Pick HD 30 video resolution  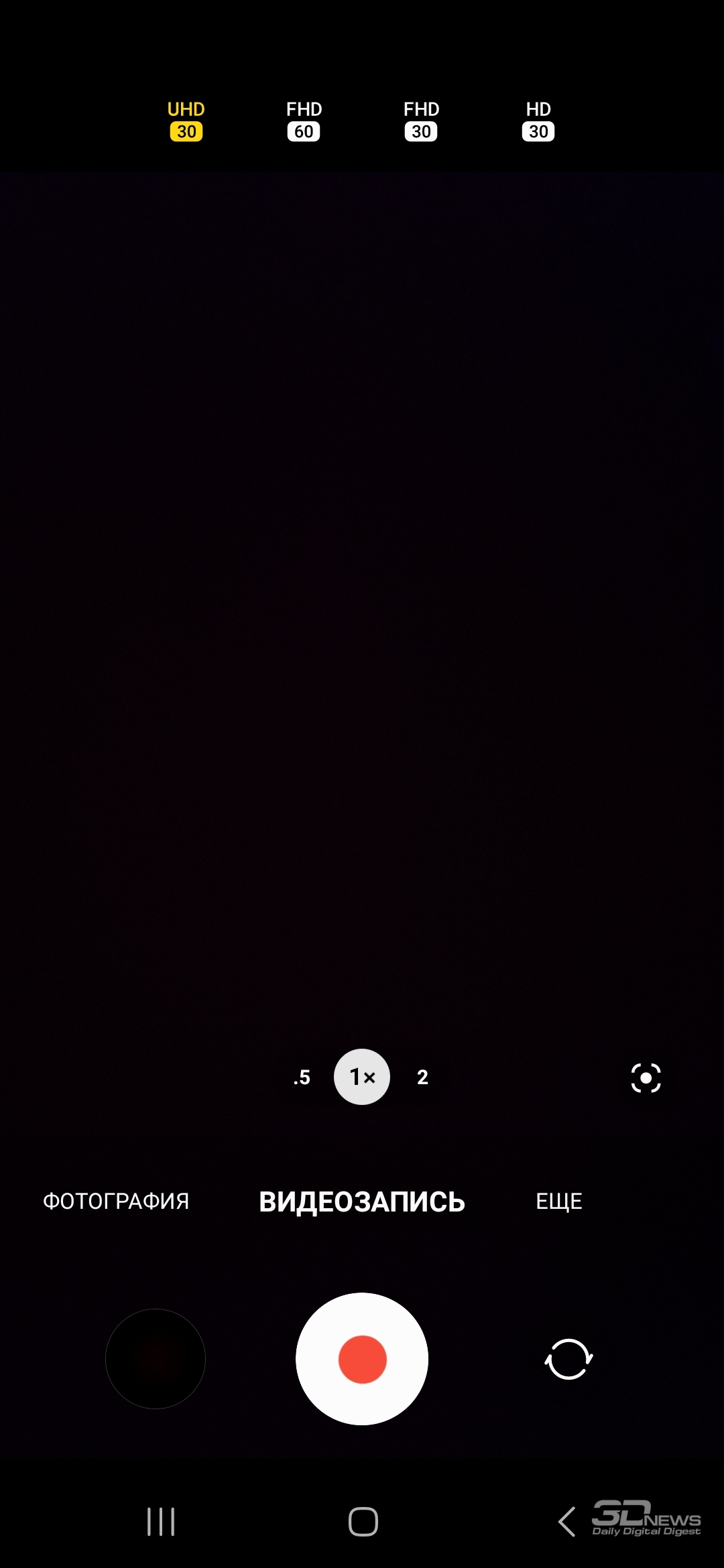[538, 121]
